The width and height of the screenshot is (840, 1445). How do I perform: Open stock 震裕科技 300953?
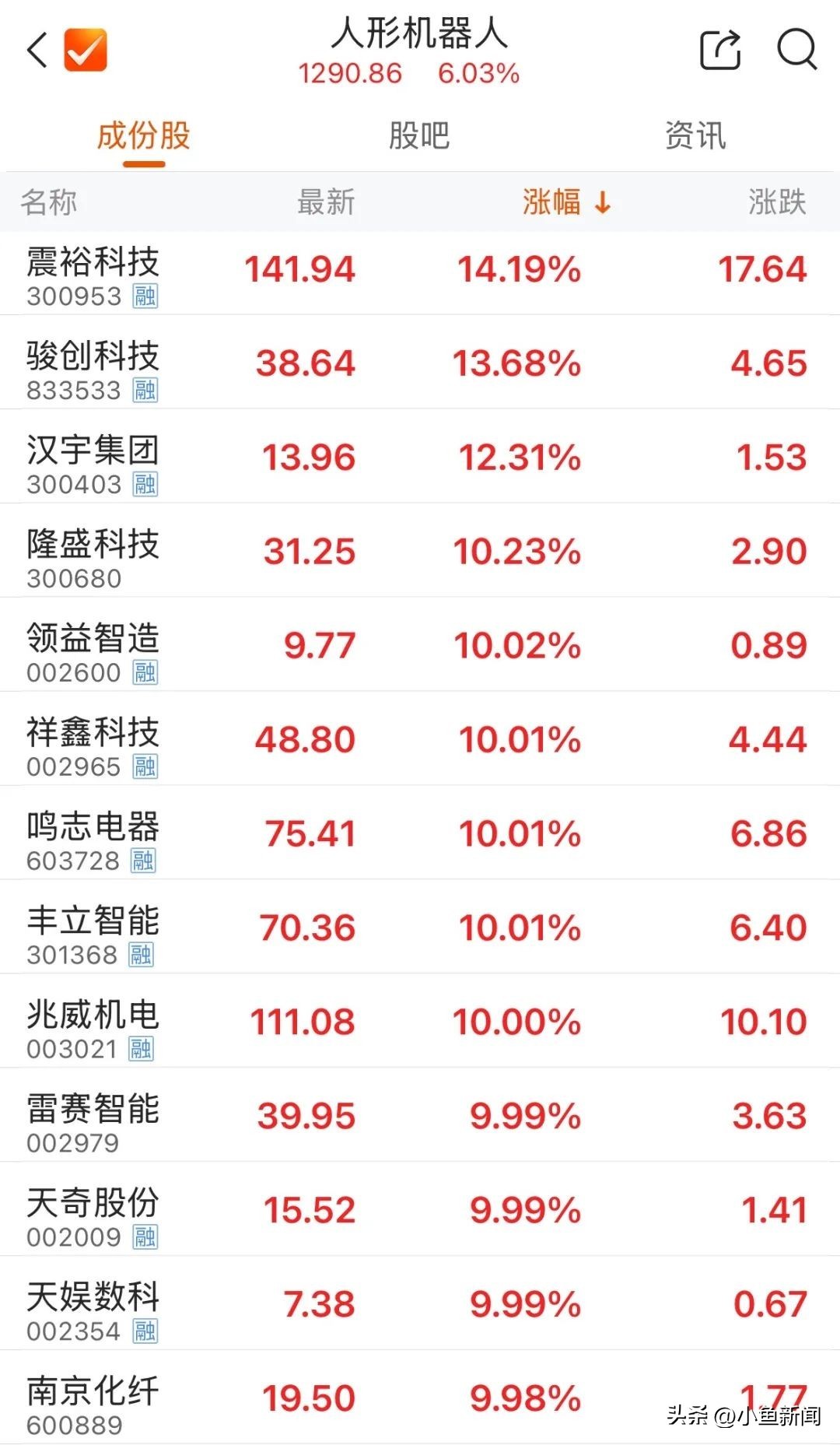tap(420, 273)
